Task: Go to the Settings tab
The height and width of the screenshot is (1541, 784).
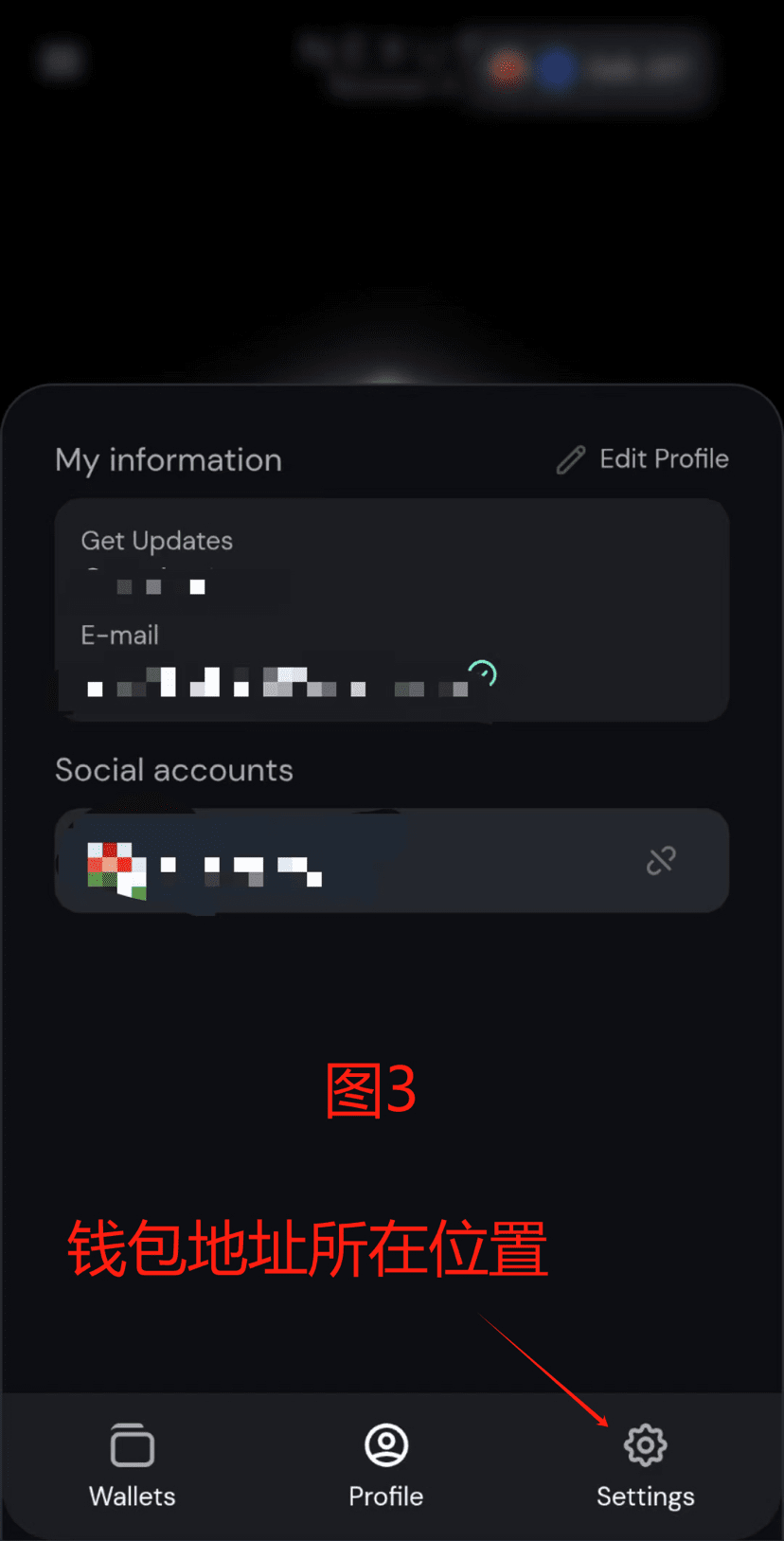Action: point(645,1464)
